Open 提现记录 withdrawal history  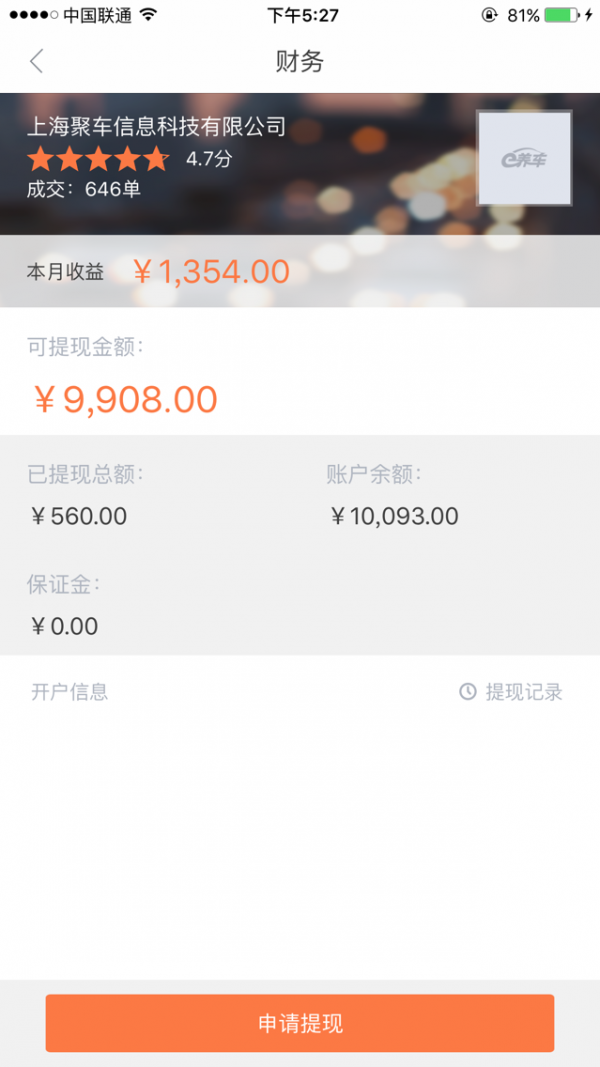pyautogui.click(x=511, y=692)
